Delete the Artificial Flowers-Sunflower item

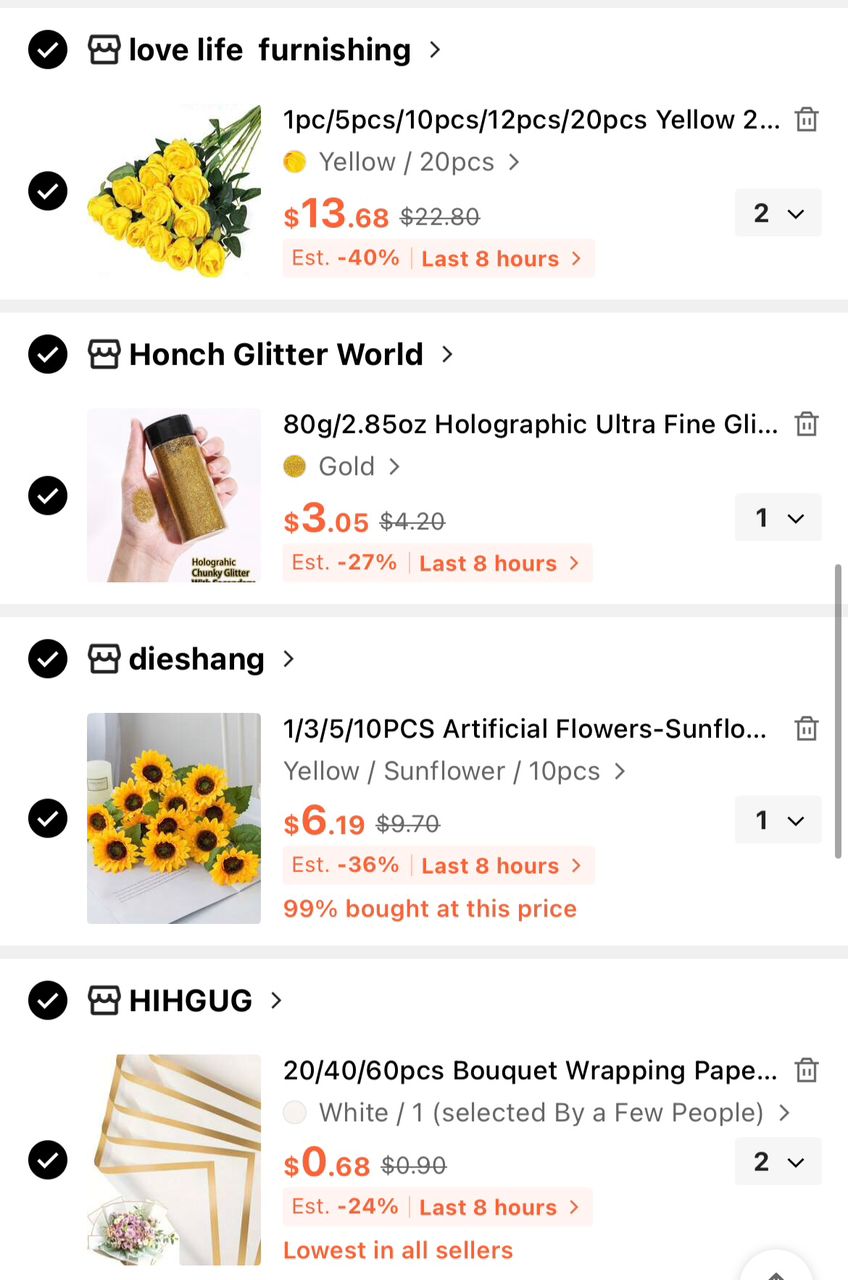coord(806,728)
